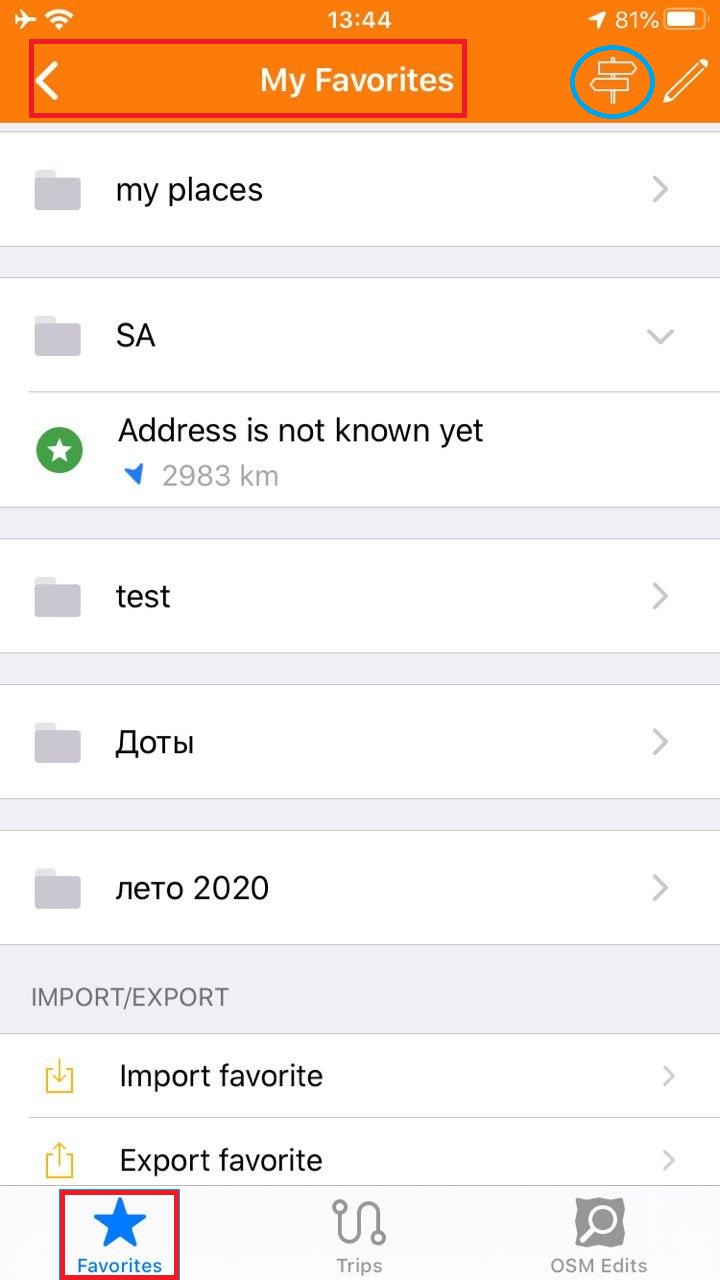Image resolution: width=720 pixels, height=1280 pixels.
Task: Open the test folder
Action: 360,597
